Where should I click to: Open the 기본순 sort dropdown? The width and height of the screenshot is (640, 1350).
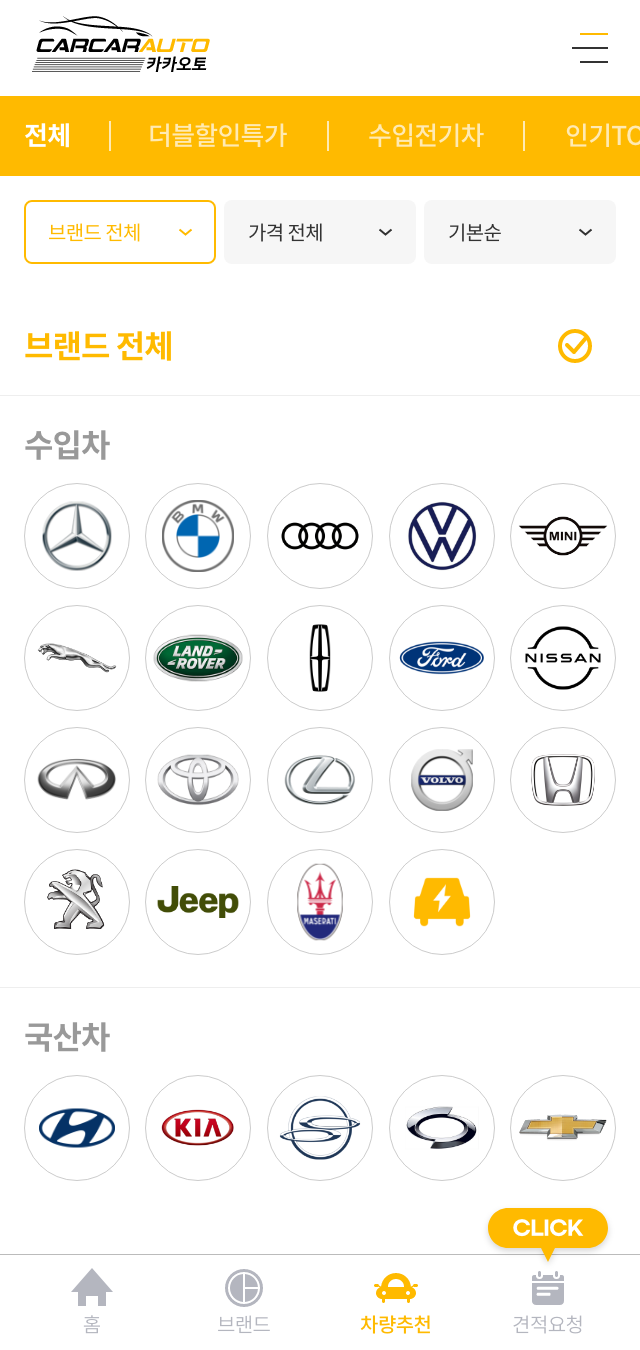[520, 232]
